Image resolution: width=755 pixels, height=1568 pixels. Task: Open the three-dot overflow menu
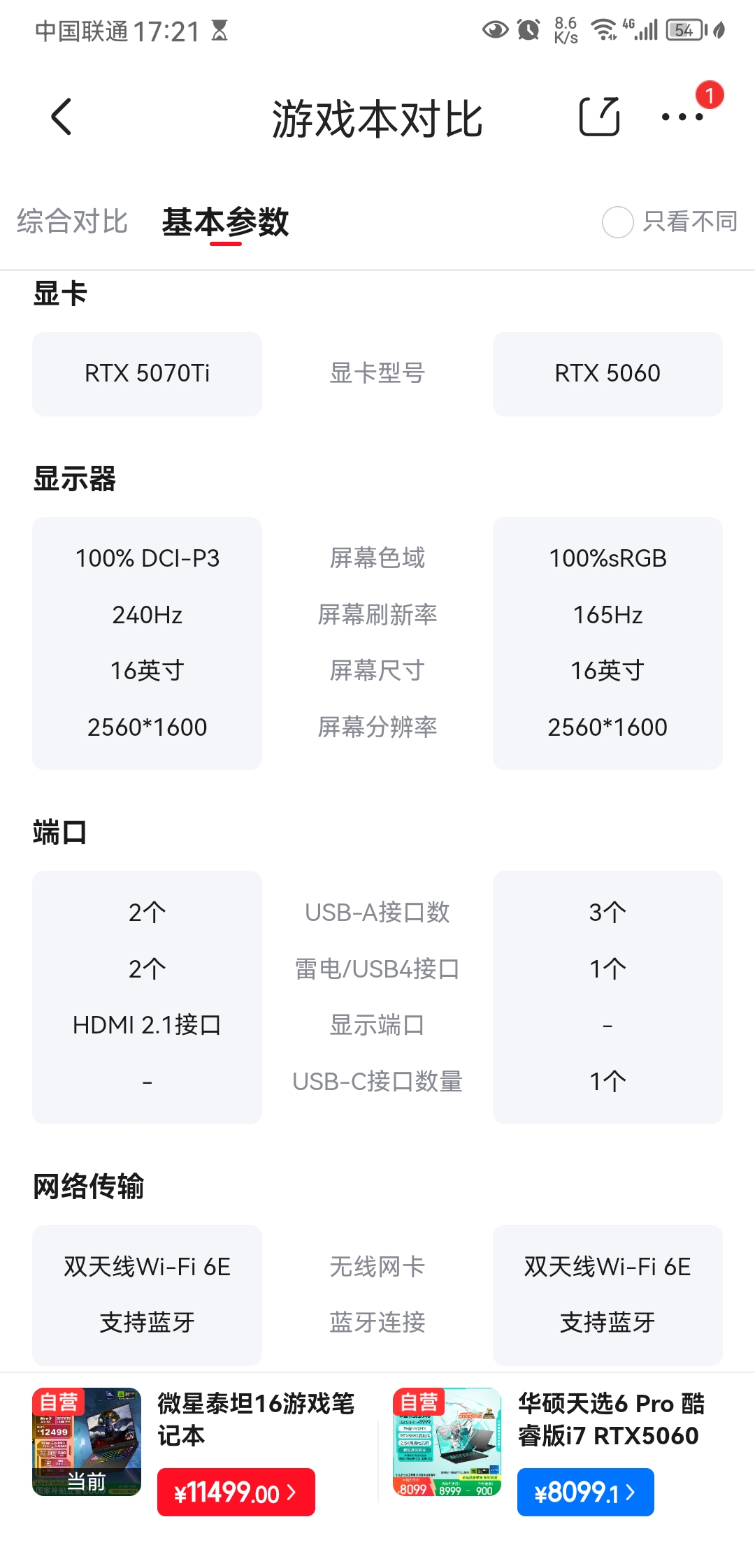(x=682, y=117)
